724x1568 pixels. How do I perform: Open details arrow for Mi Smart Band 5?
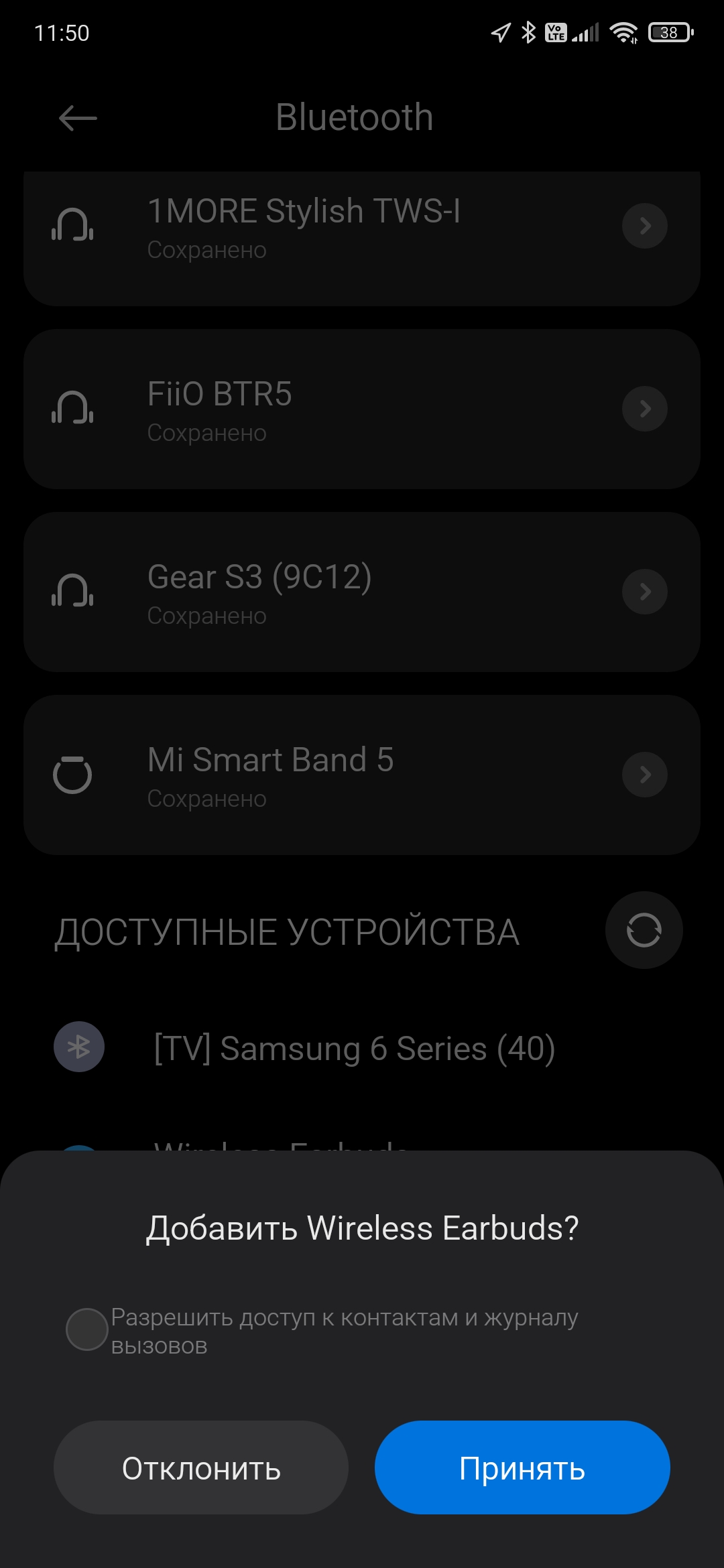click(645, 775)
